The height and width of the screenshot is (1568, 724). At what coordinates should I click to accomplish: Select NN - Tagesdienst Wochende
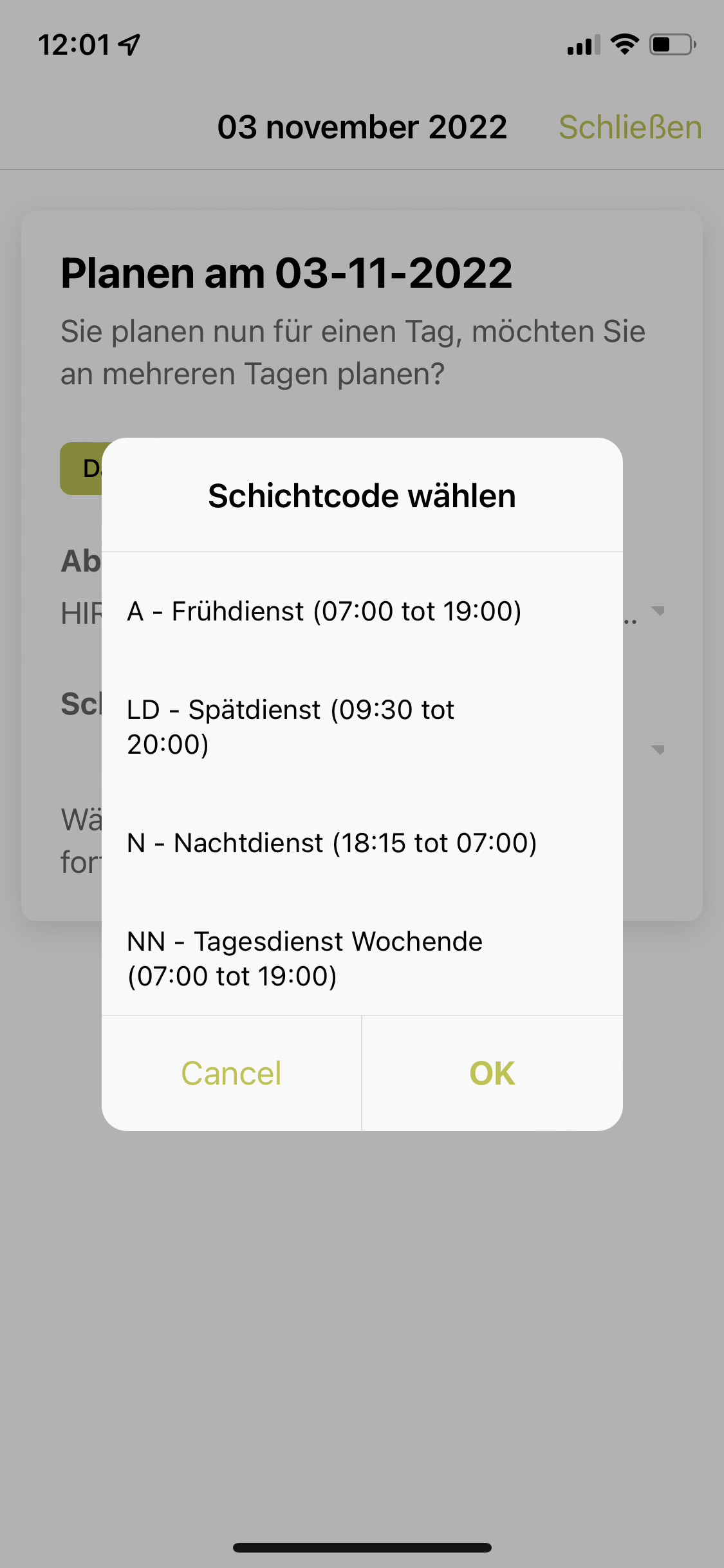tap(362, 958)
